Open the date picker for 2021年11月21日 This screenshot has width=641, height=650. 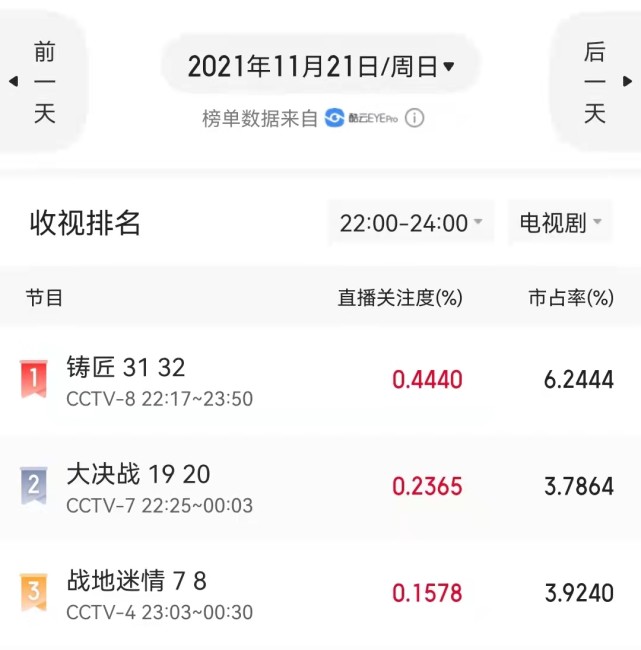(x=320, y=67)
